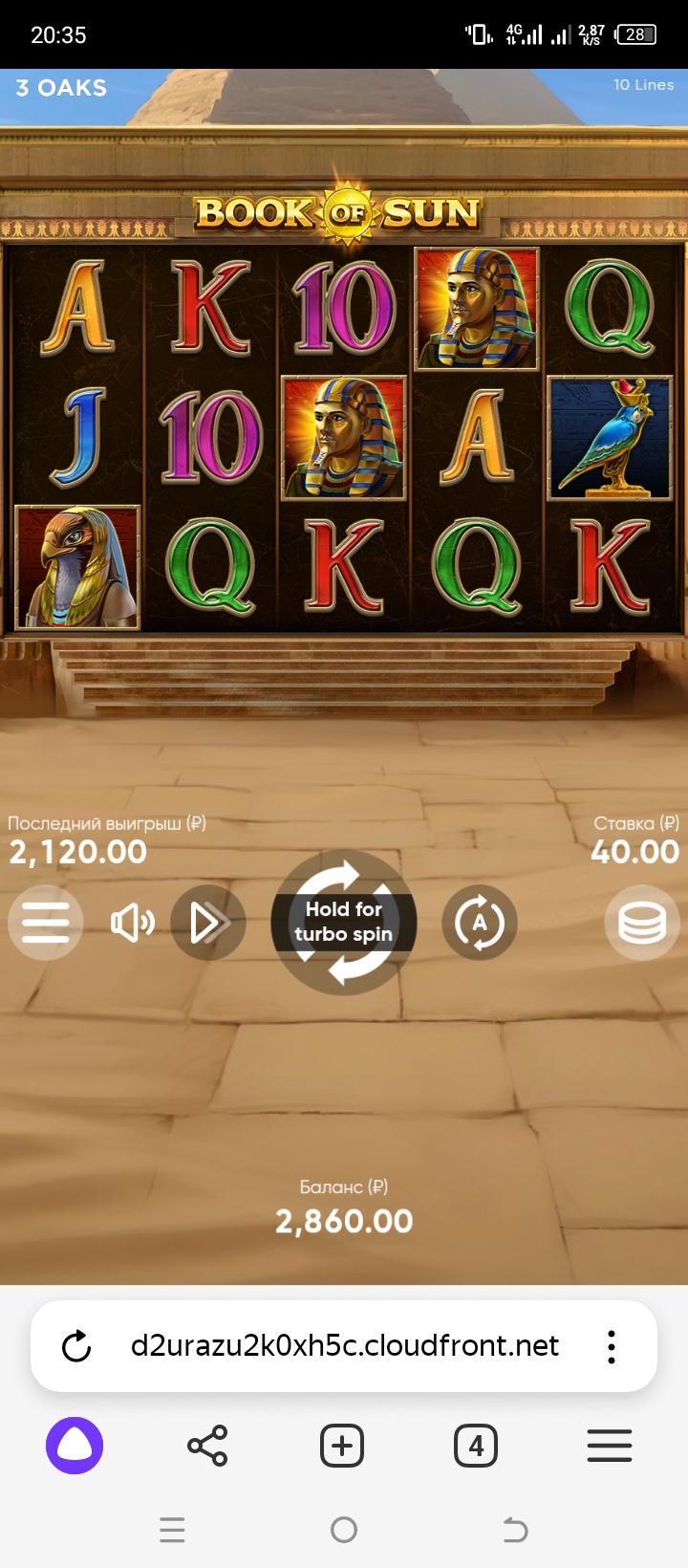
Task: Reload the page in the browser
Action: pos(76,1346)
